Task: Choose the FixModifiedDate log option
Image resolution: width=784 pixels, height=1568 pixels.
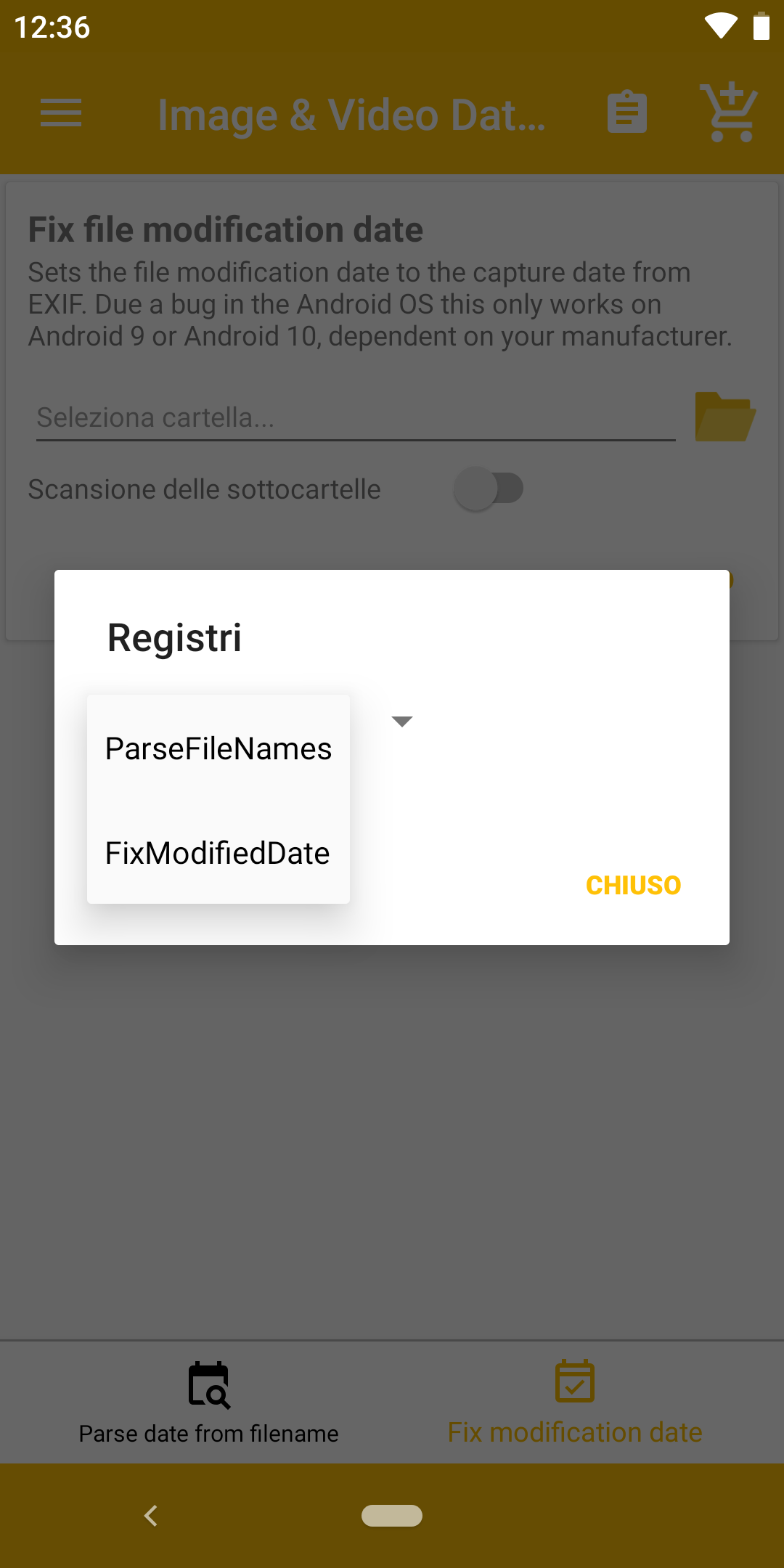Action: [x=218, y=853]
